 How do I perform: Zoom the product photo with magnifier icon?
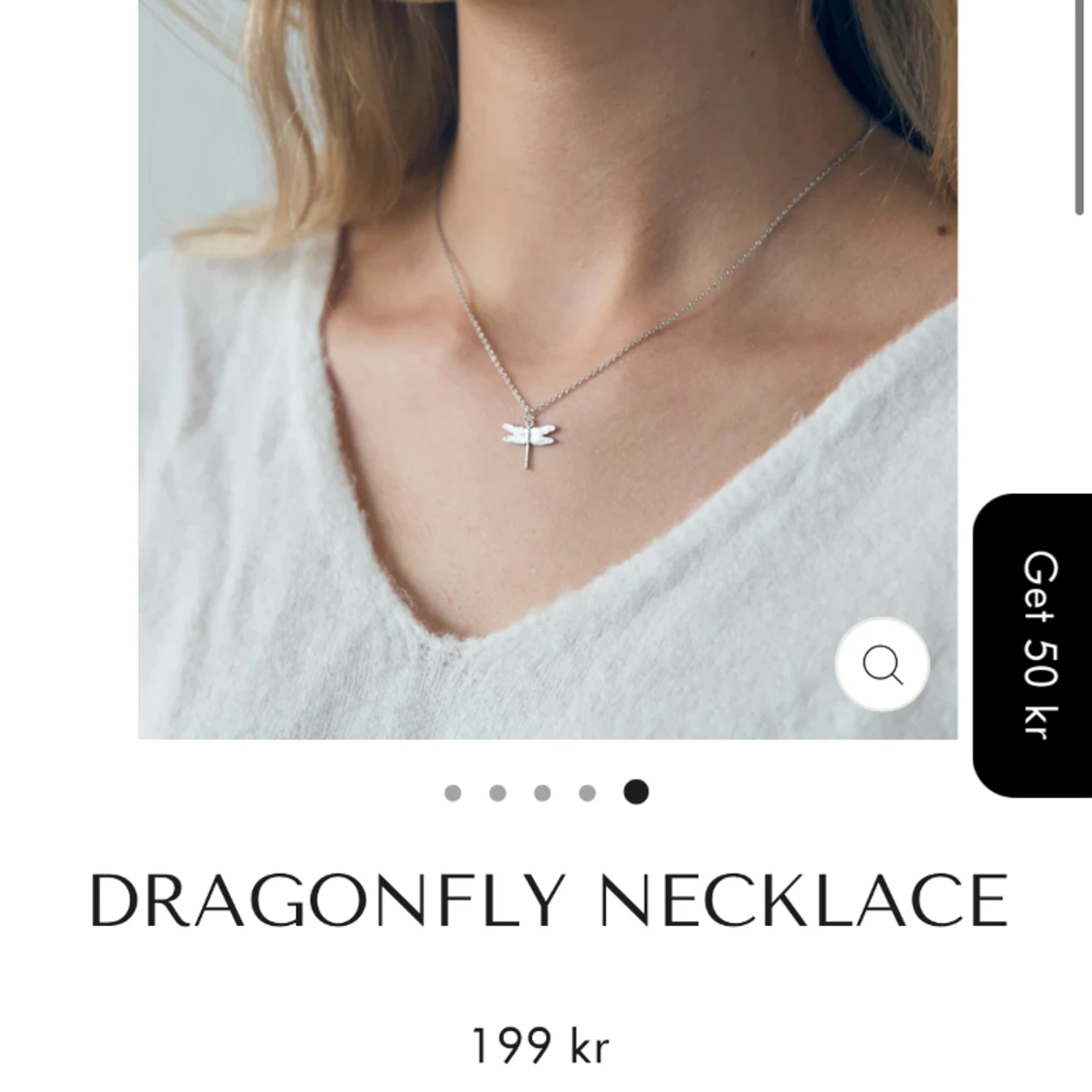click(882, 666)
